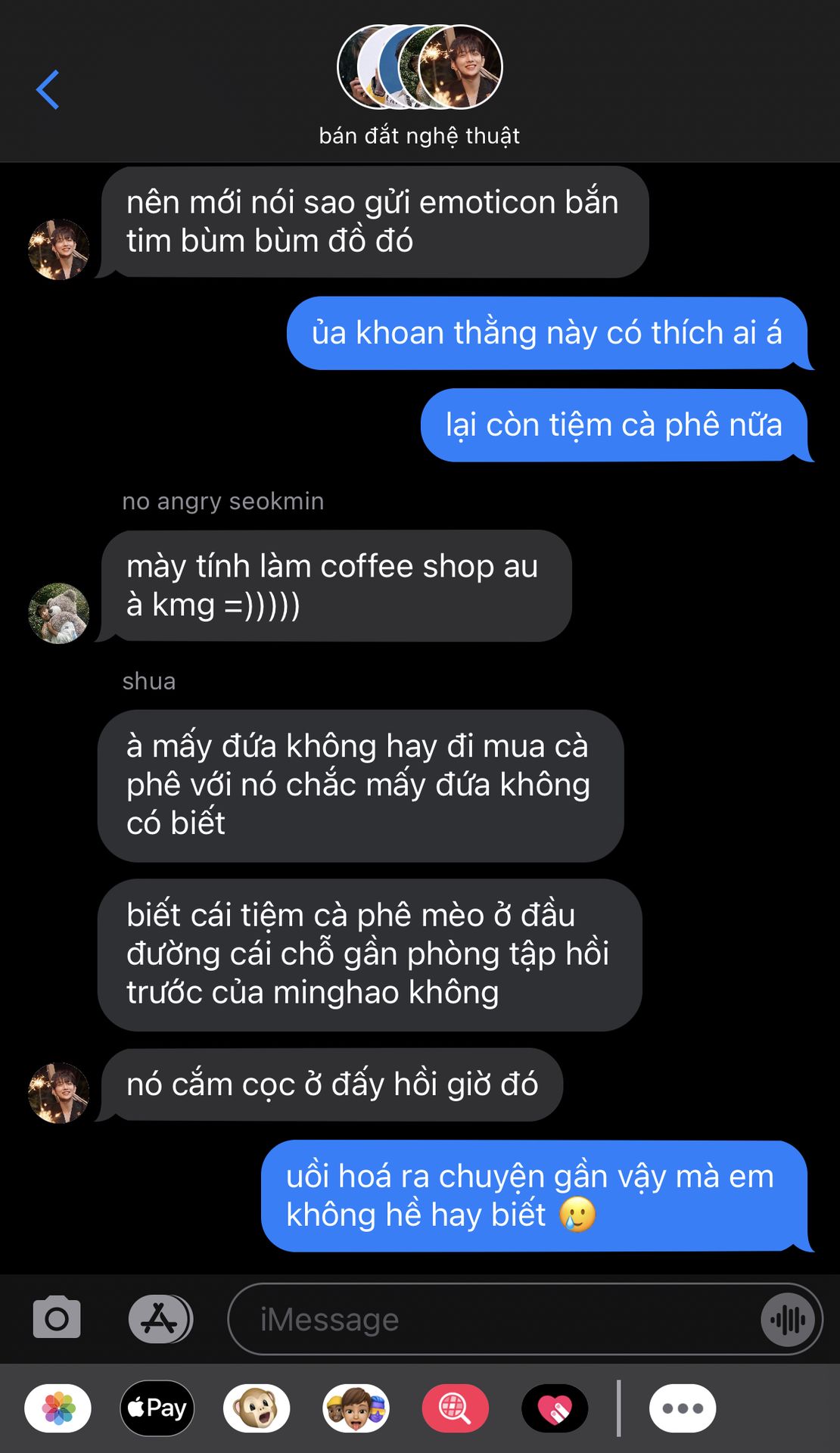Image resolution: width=840 pixels, height=1453 pixels.
Task: Open Memoji stickers
Action: click(x=356, y=1408)
